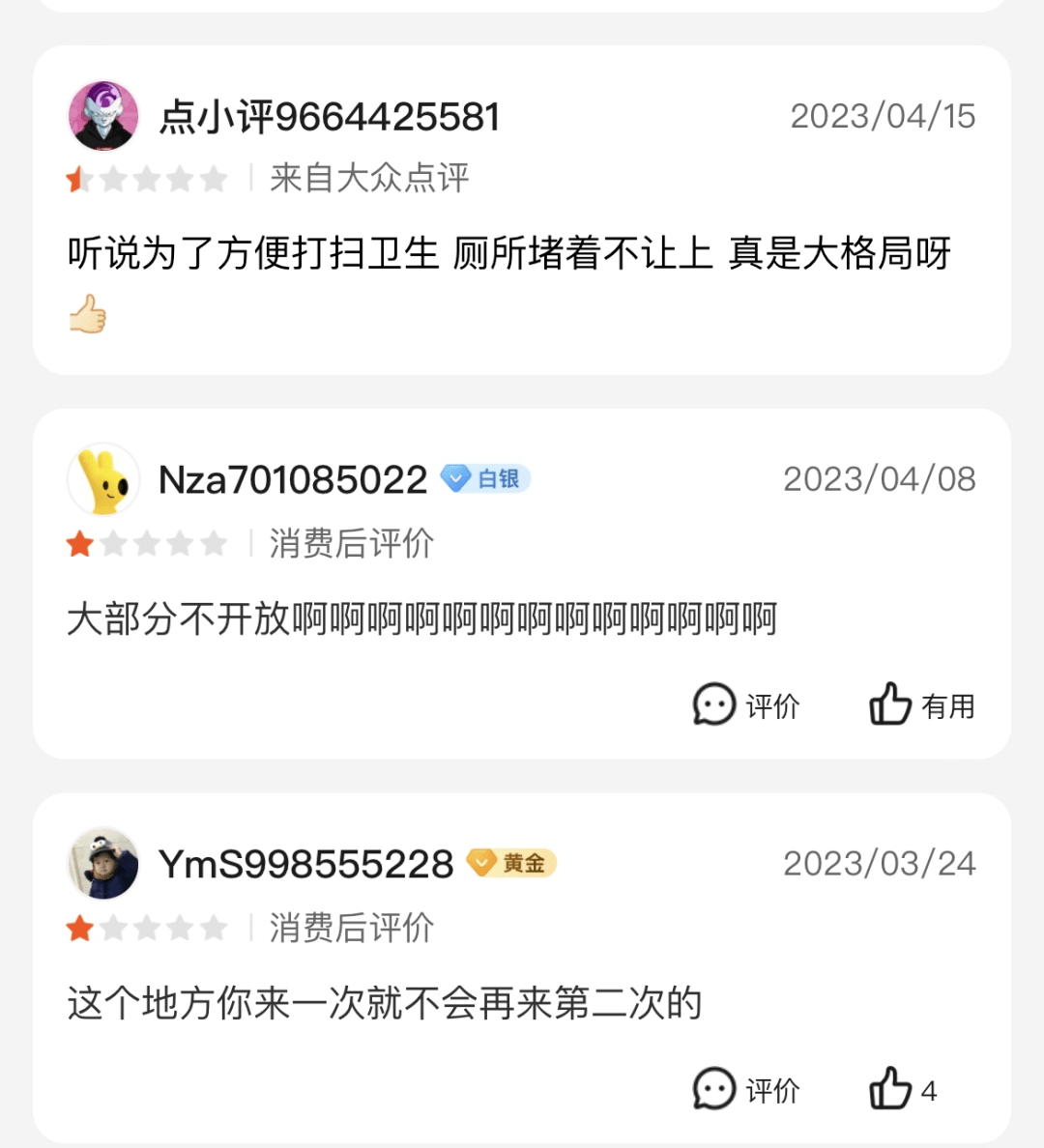Open the review saying 大部分不开放
The width and height of the screenshot is (1044, 1148).
click(421, 619)
